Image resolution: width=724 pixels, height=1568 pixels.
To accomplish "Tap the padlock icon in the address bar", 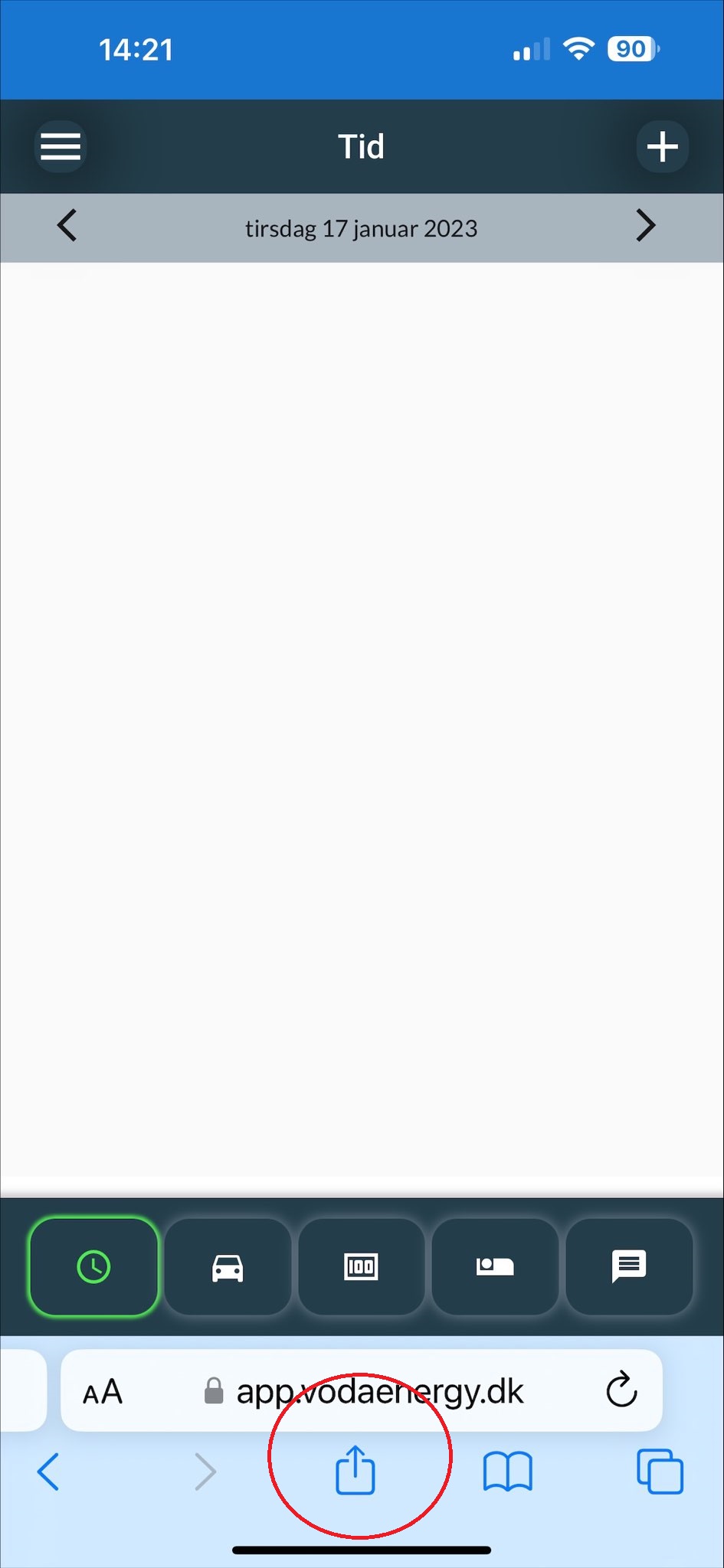I will pyautogui.click(x=213, y=1390).
